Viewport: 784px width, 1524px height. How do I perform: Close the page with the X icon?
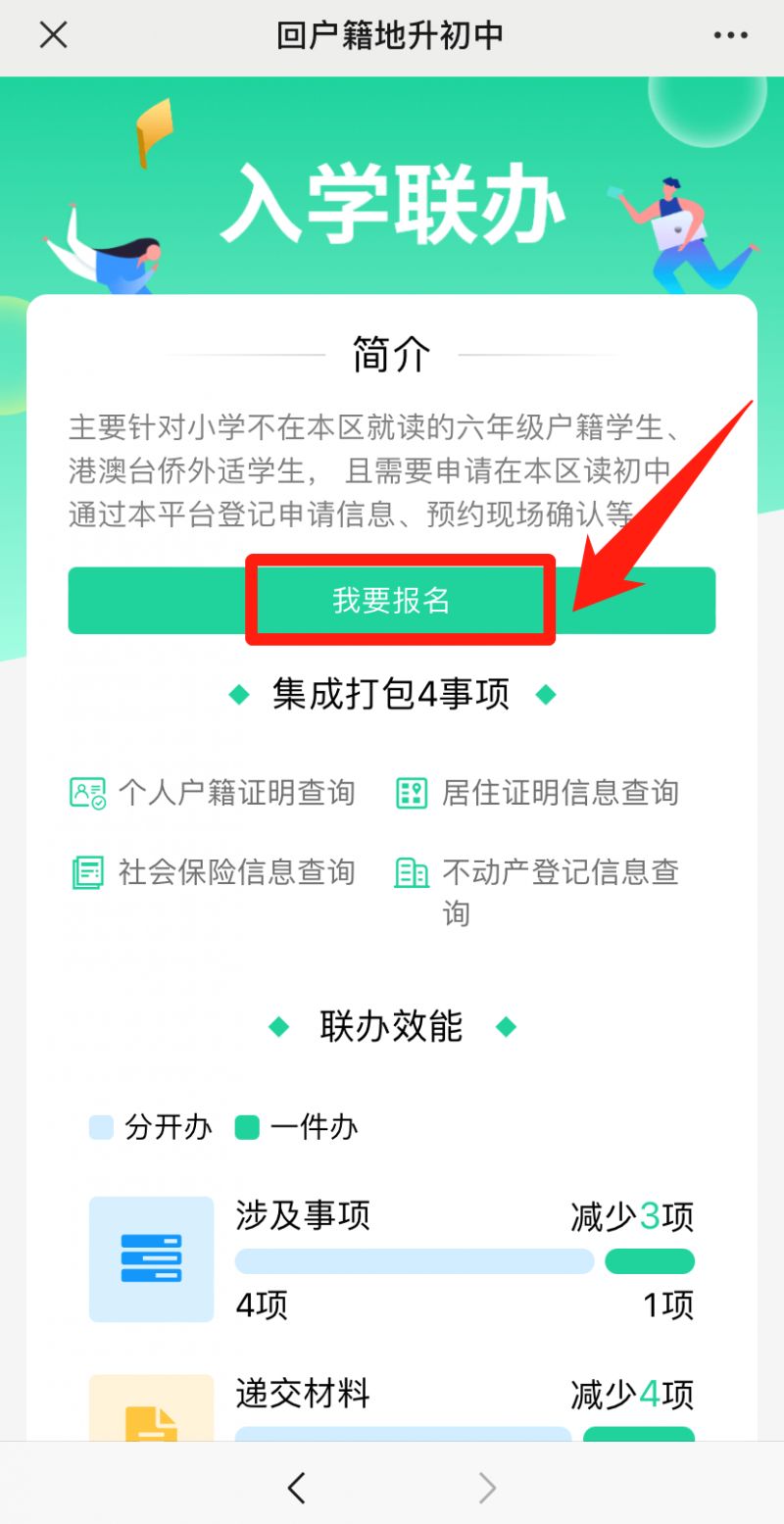click(x=53, y=36)
